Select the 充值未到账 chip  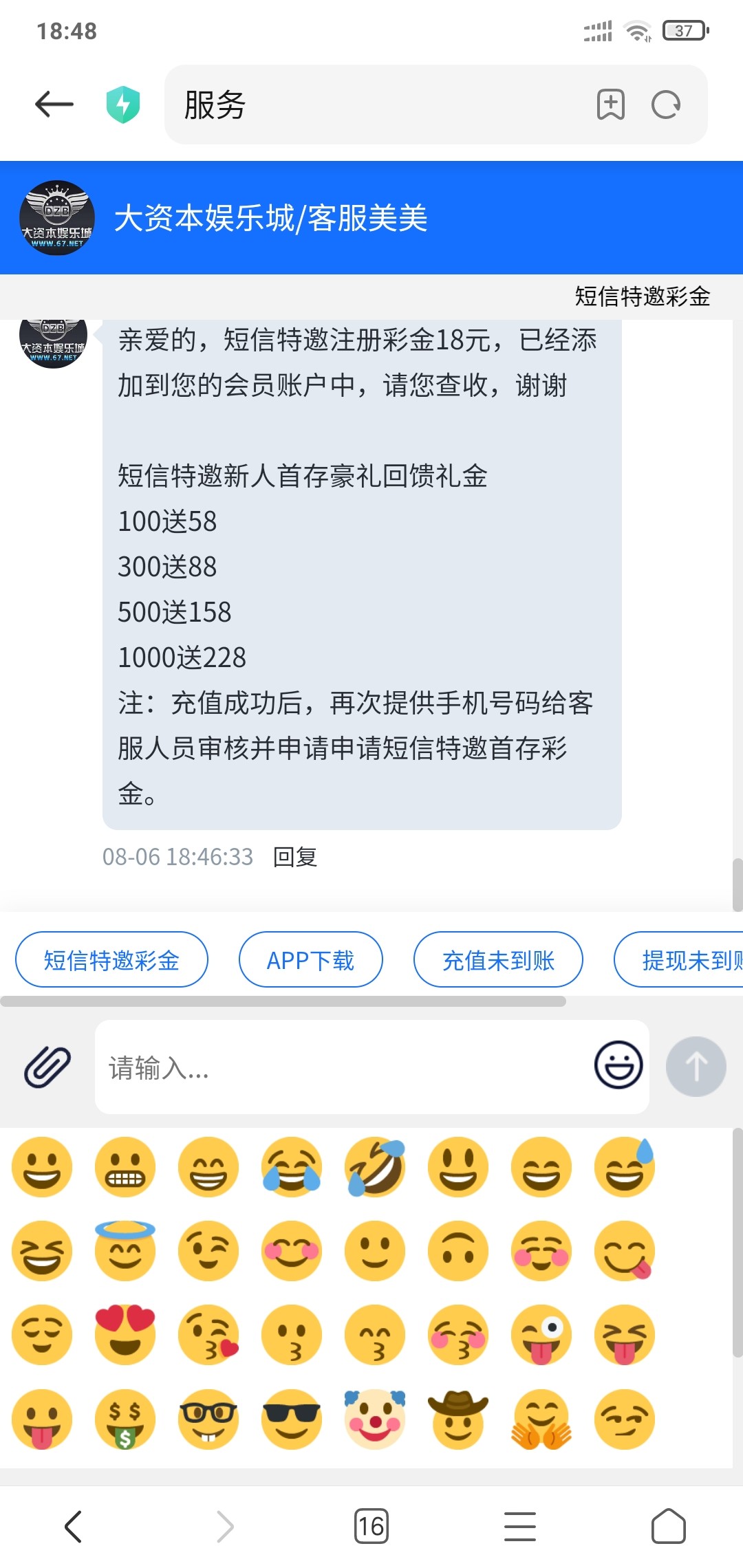point(498,960)
